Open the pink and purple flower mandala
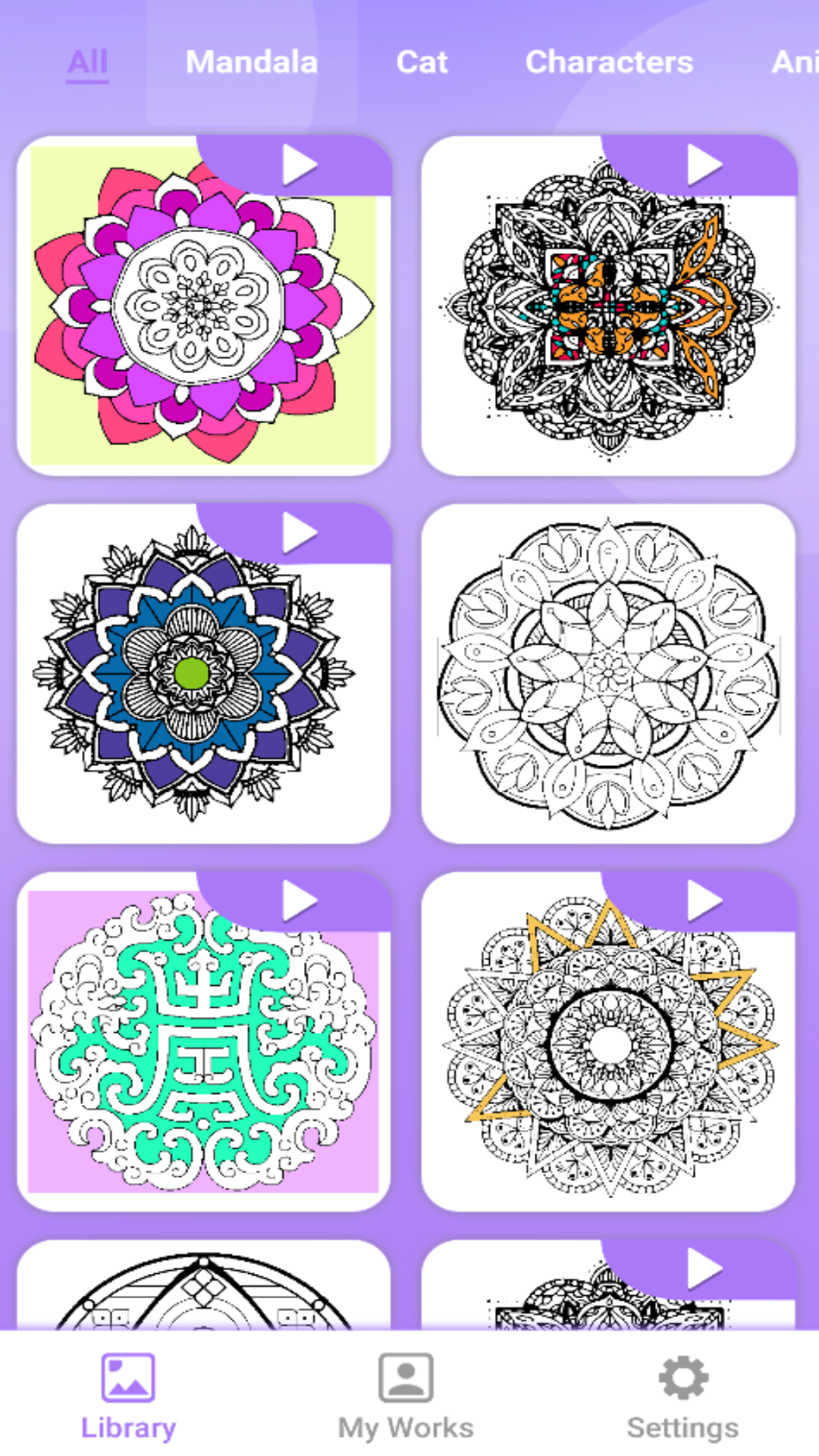Image resolution: width=819 pixels, height=1456 pixels. tap(203, 306)
